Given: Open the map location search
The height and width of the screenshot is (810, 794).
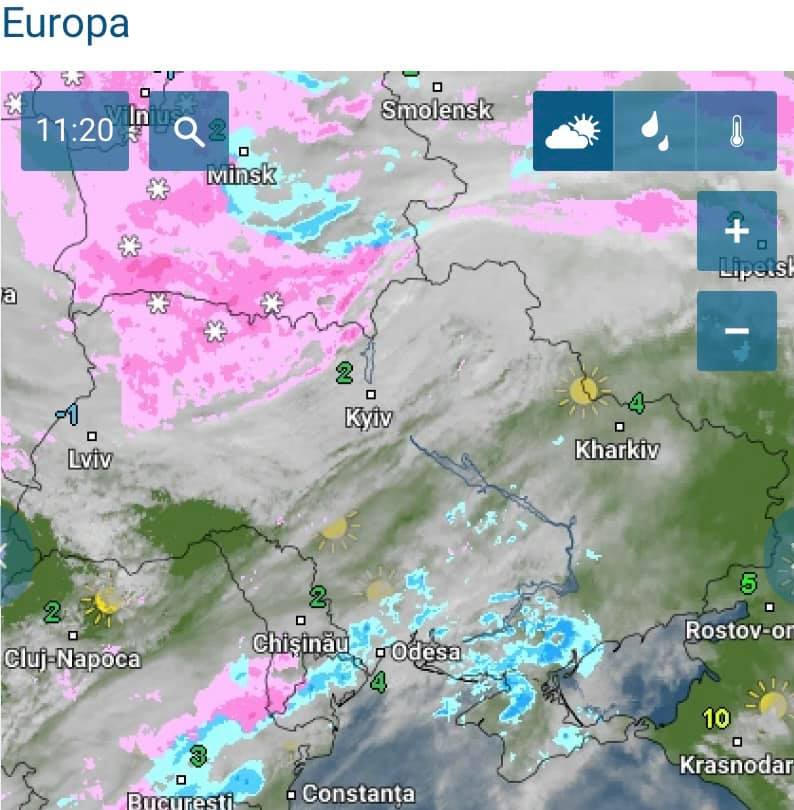Looking at the screenshot, I should (189, 131).
